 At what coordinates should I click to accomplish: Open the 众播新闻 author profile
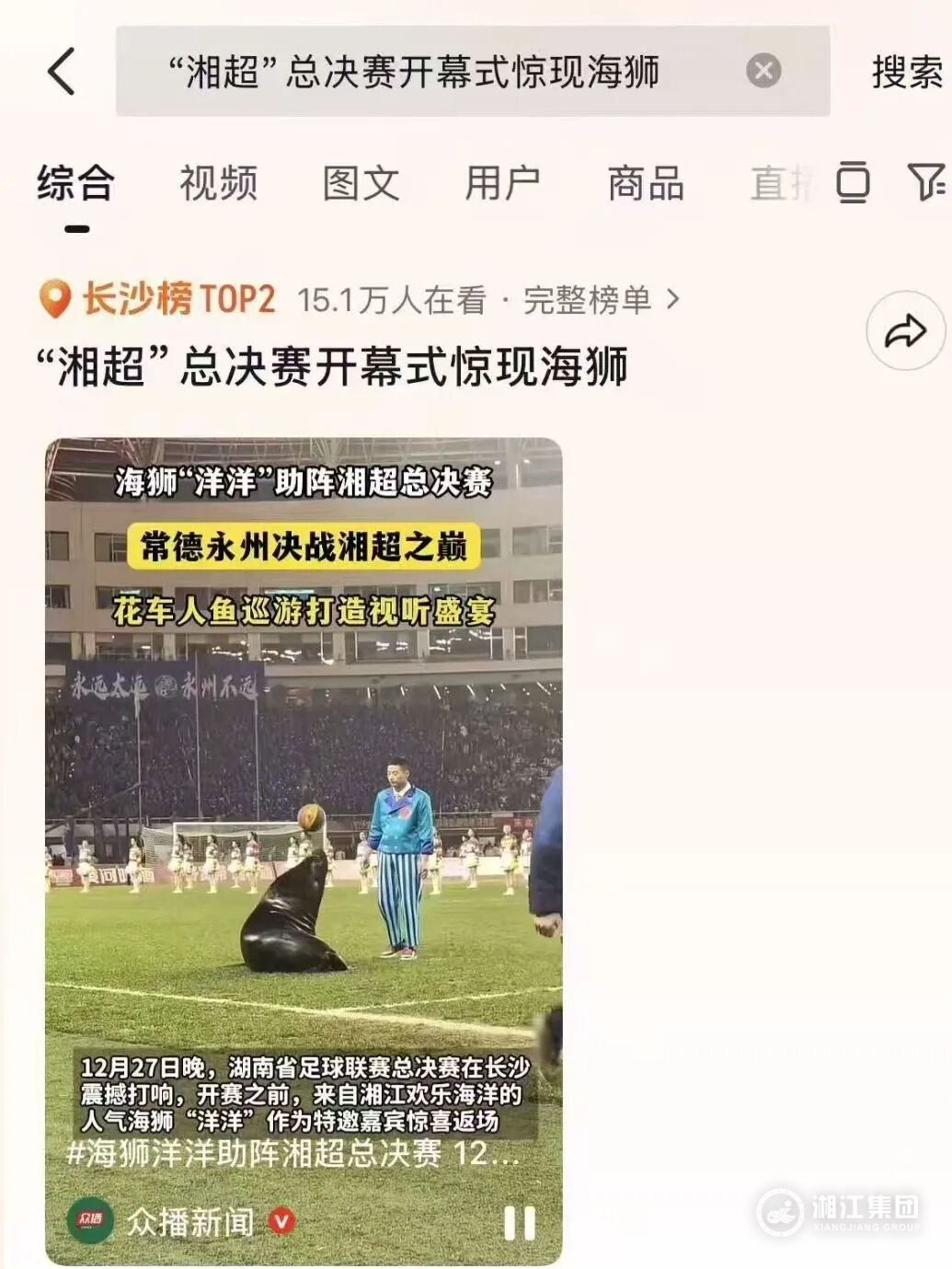189,1222
